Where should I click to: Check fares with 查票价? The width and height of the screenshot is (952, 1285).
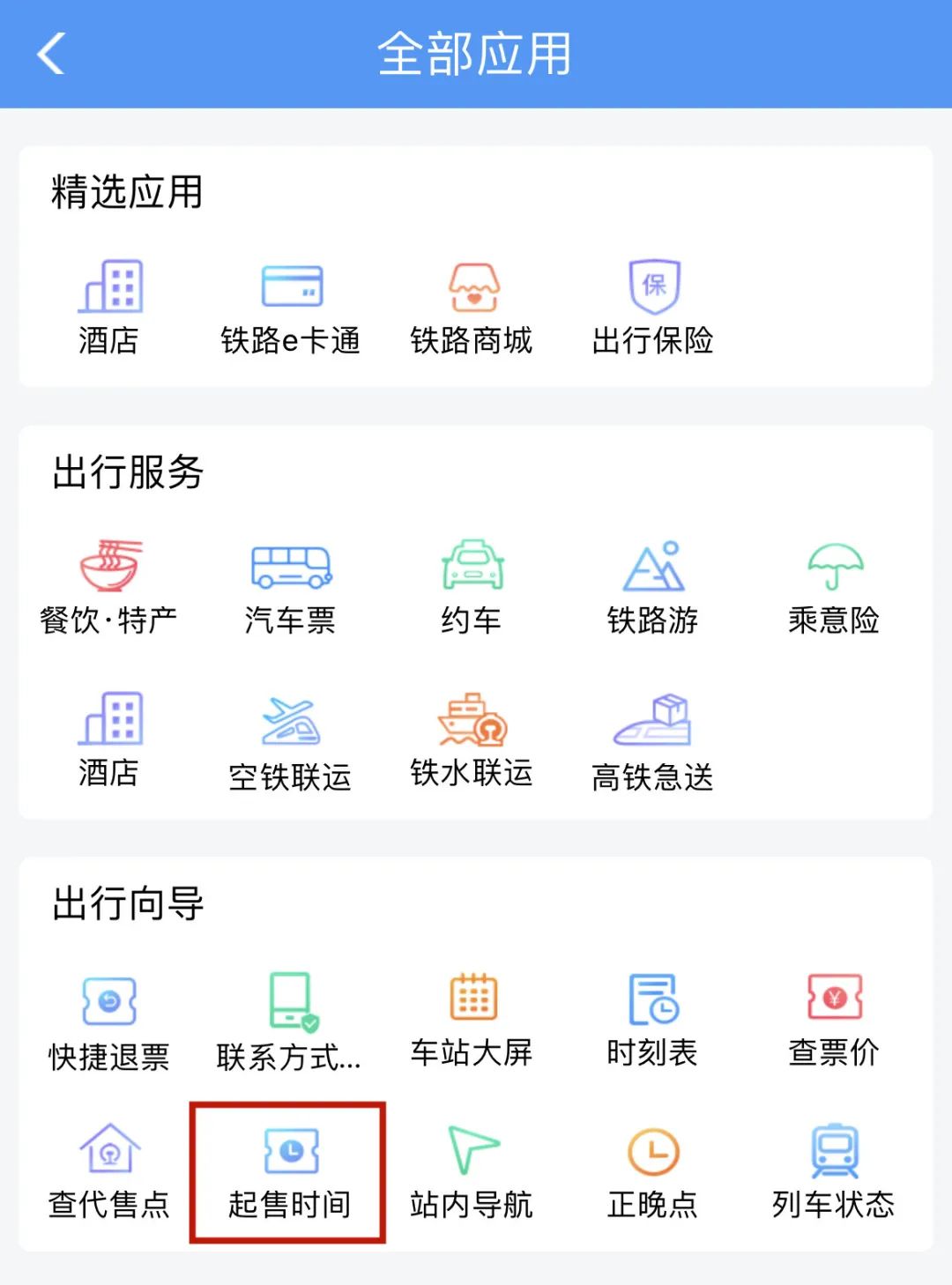pyautogui.click(x=834, y=1020)
